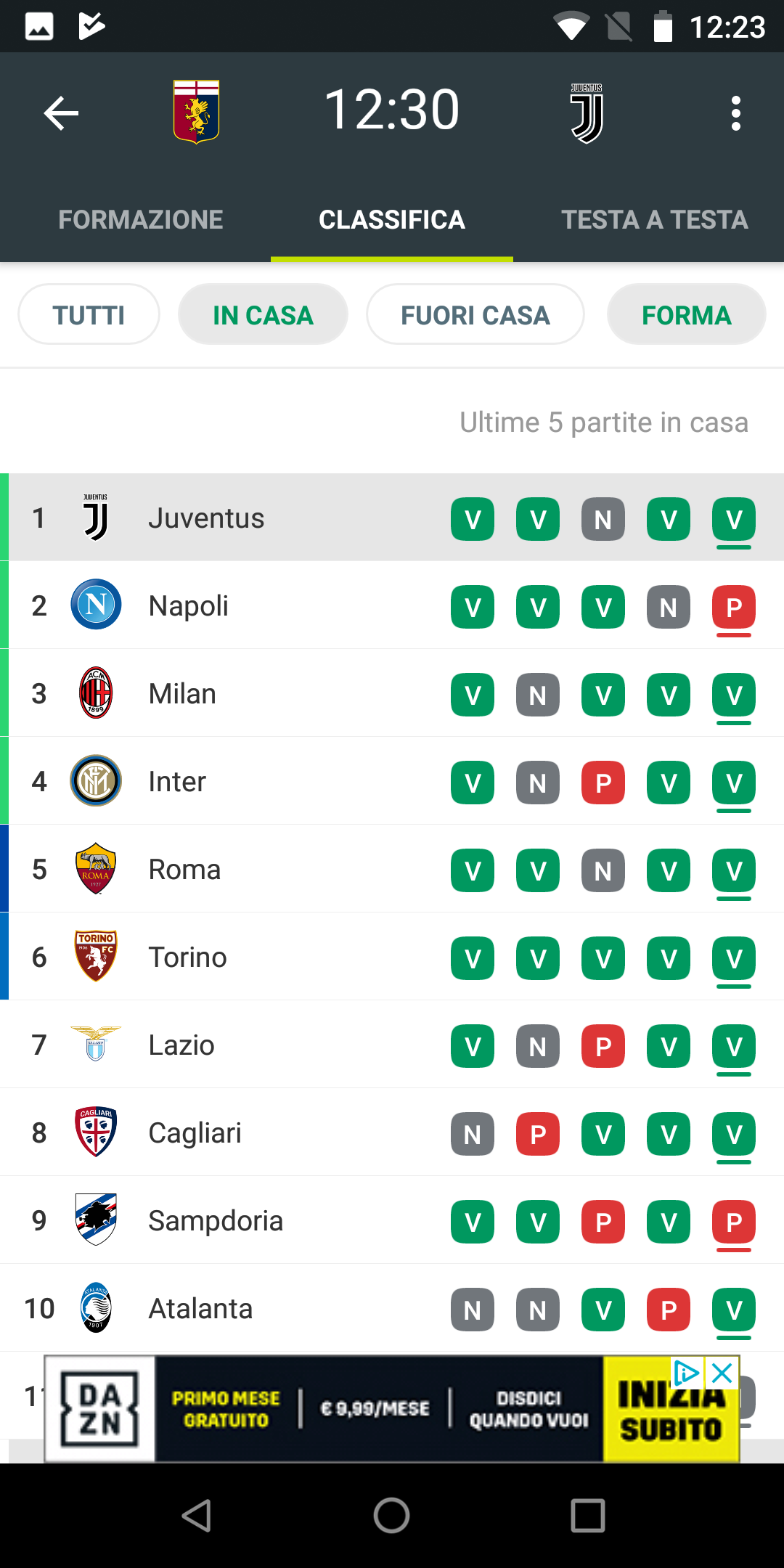Open the Napoli row

coord(392,605)
